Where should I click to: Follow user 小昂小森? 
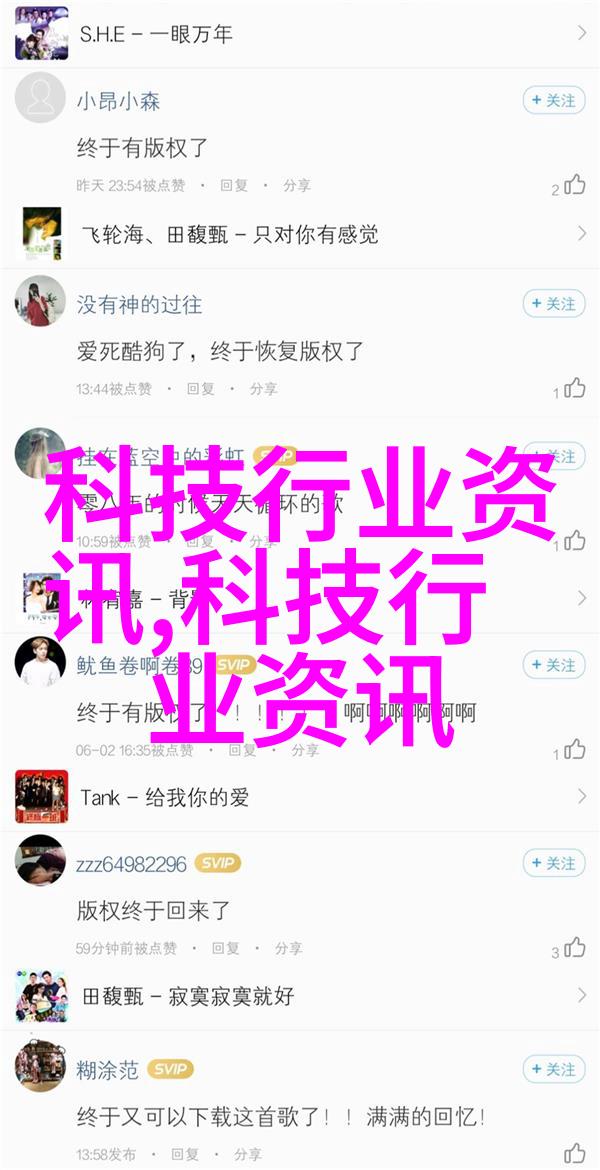(x=553, y=100)
